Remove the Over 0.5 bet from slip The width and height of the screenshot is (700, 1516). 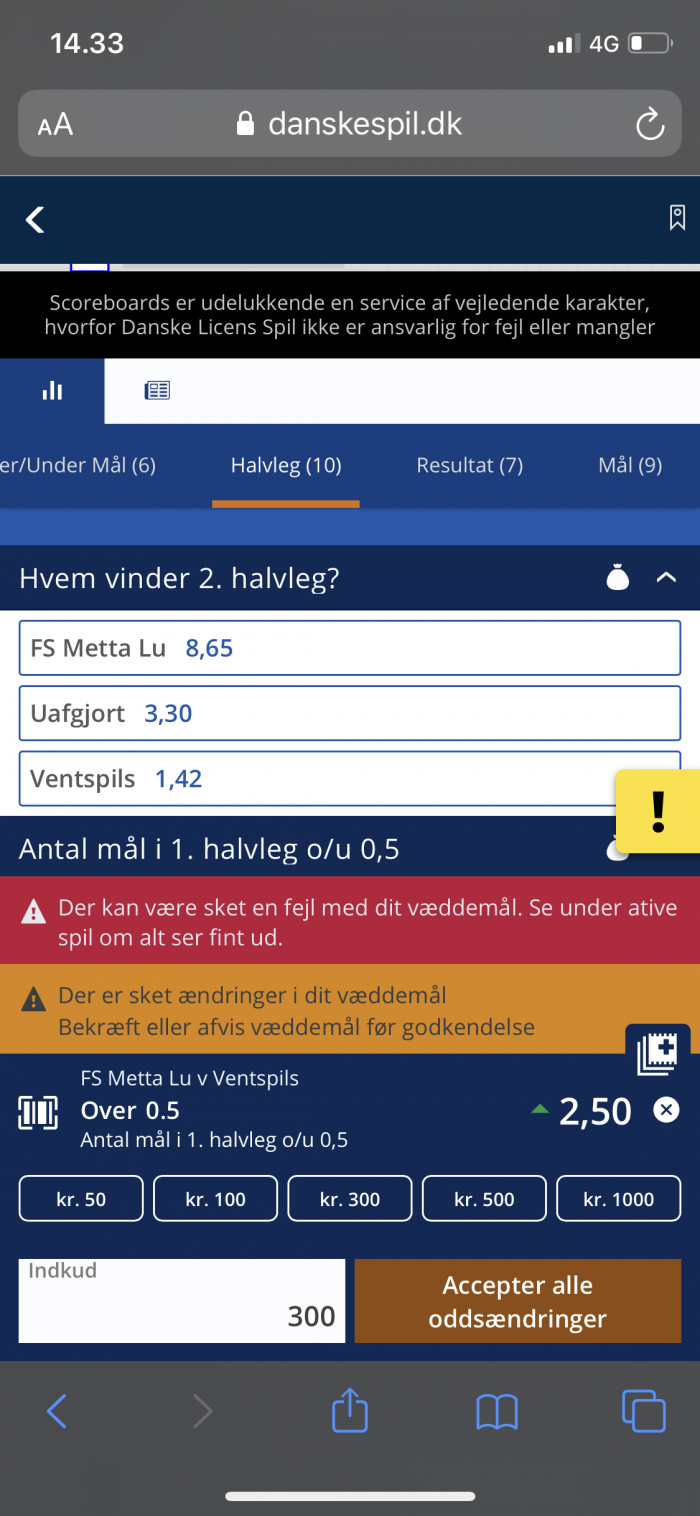tap(666, 1110)
